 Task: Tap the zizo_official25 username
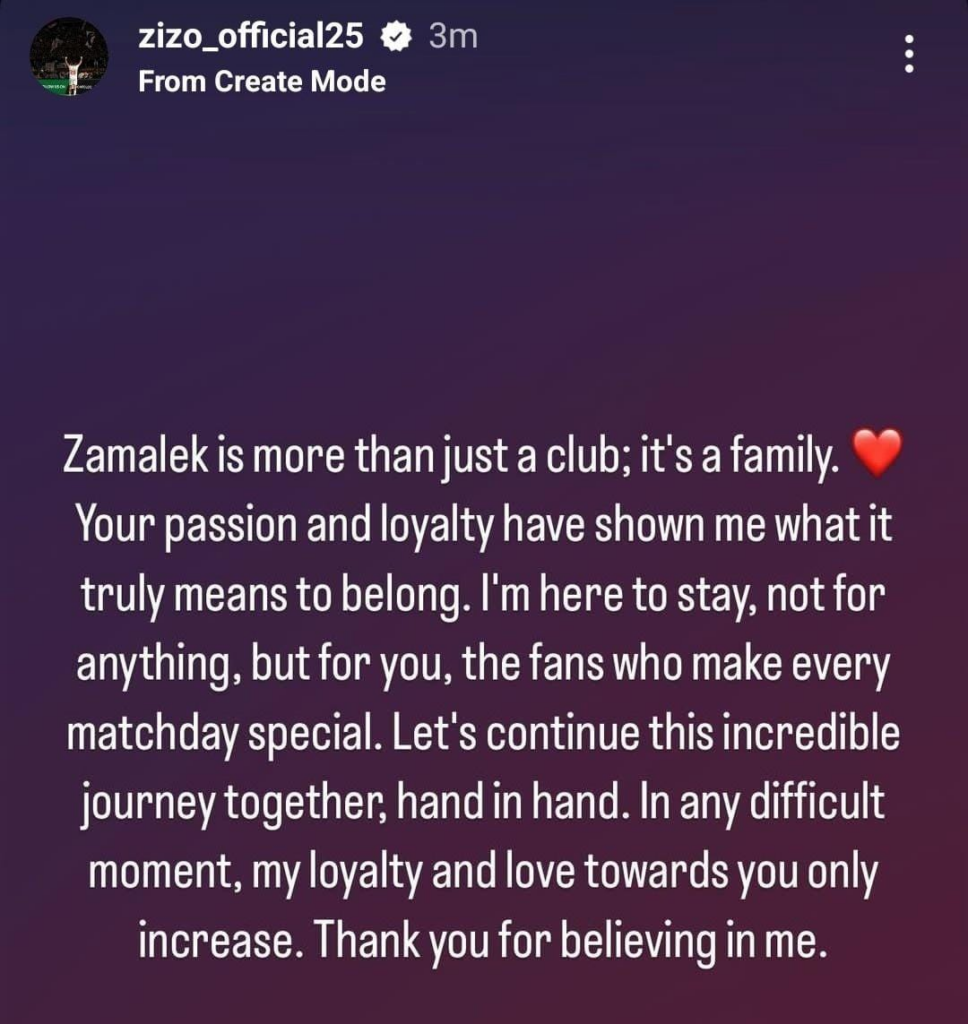(x=255, y=37)
